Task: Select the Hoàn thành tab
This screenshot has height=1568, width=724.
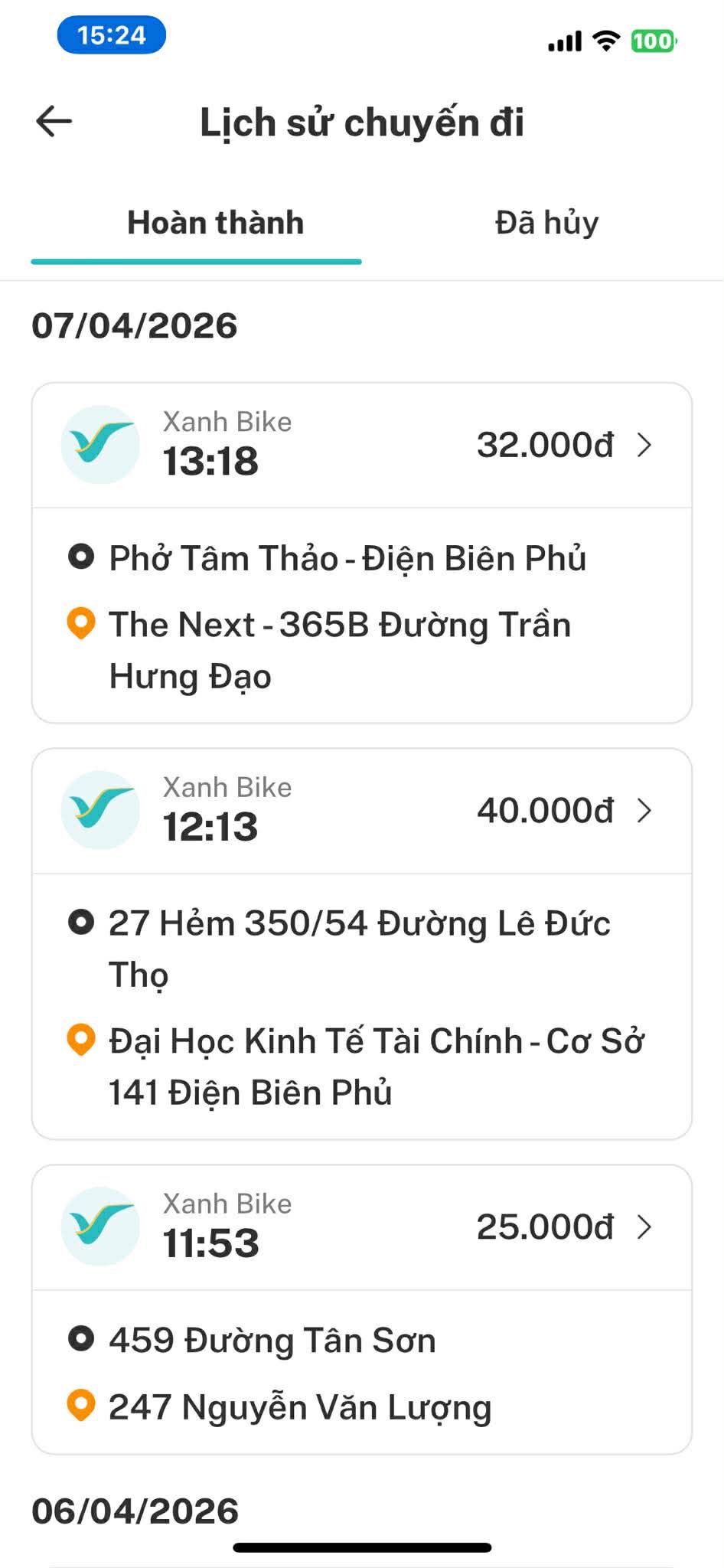Action: click(215, 224)
